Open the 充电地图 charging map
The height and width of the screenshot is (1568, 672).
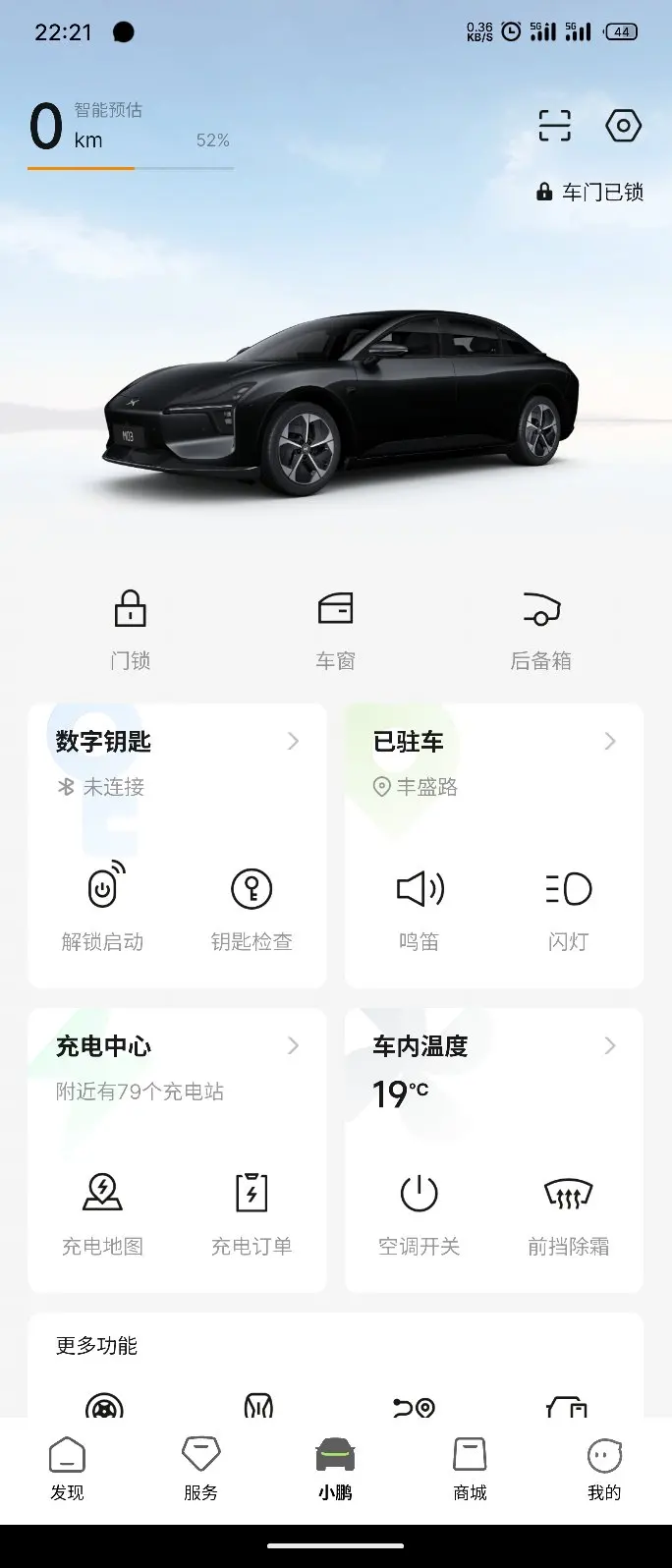click(x=103, y=1210)
